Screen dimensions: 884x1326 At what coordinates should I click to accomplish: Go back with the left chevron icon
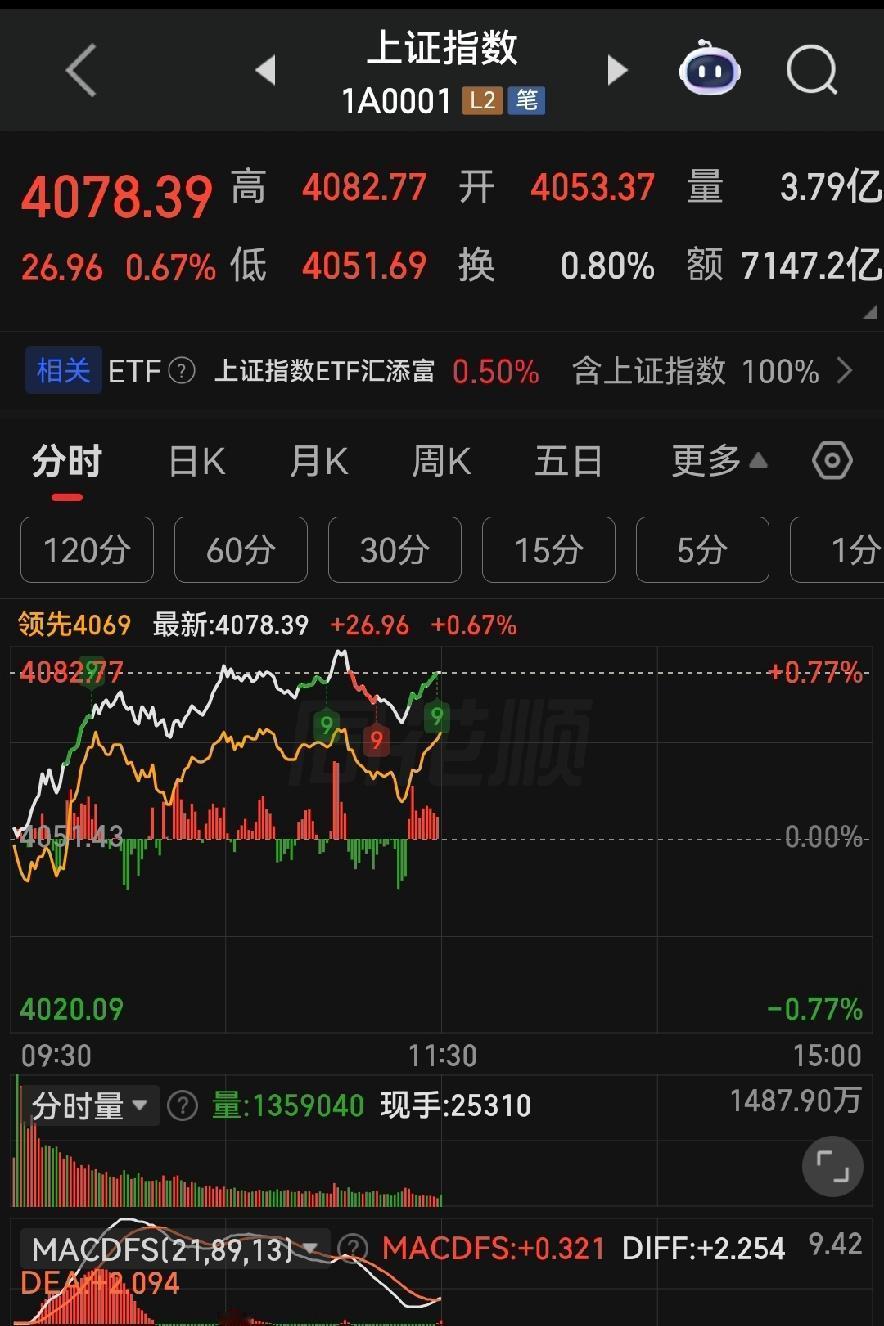82,70
